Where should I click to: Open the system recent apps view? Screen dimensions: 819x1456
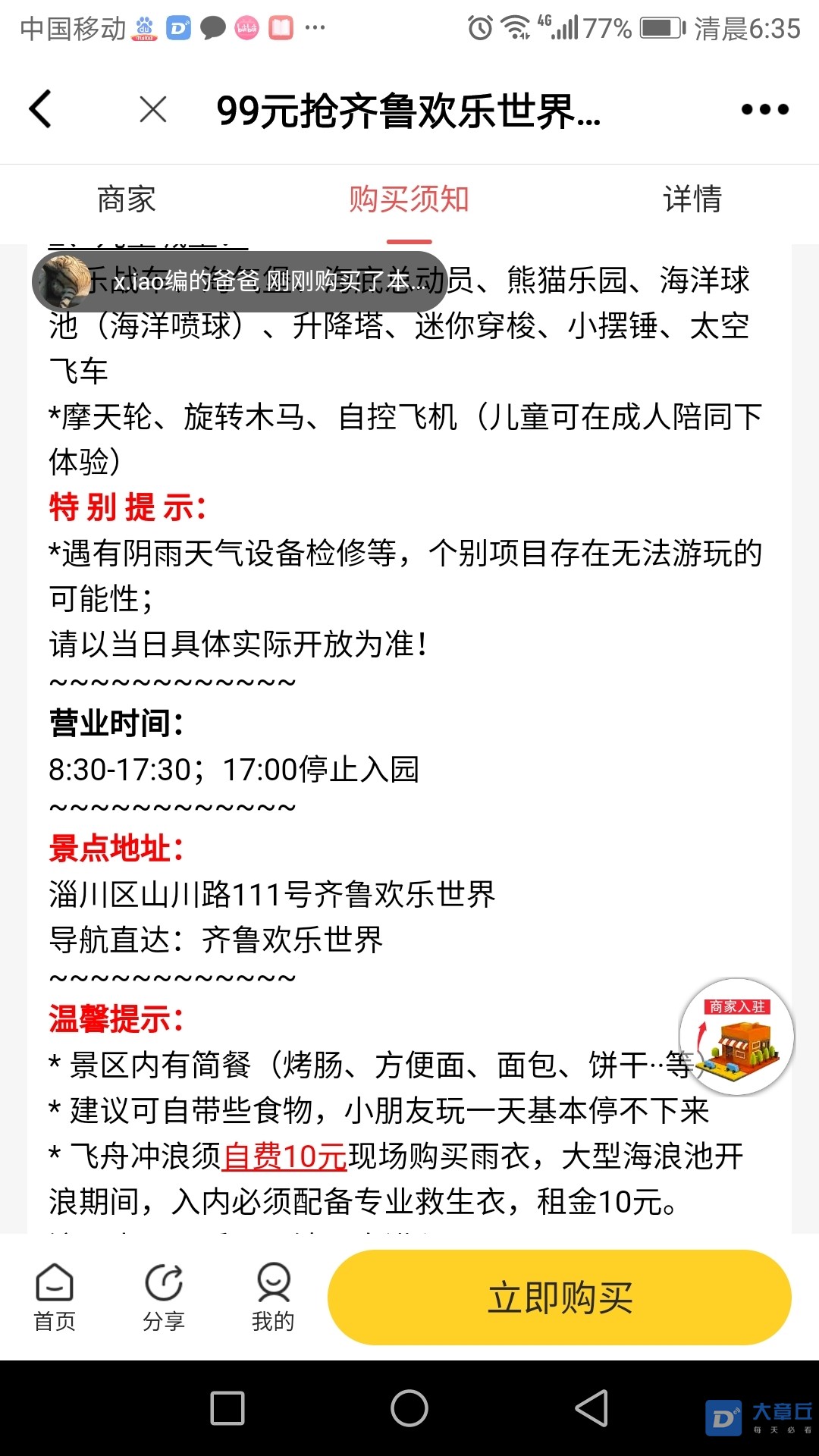click(x=227, y=1408)
